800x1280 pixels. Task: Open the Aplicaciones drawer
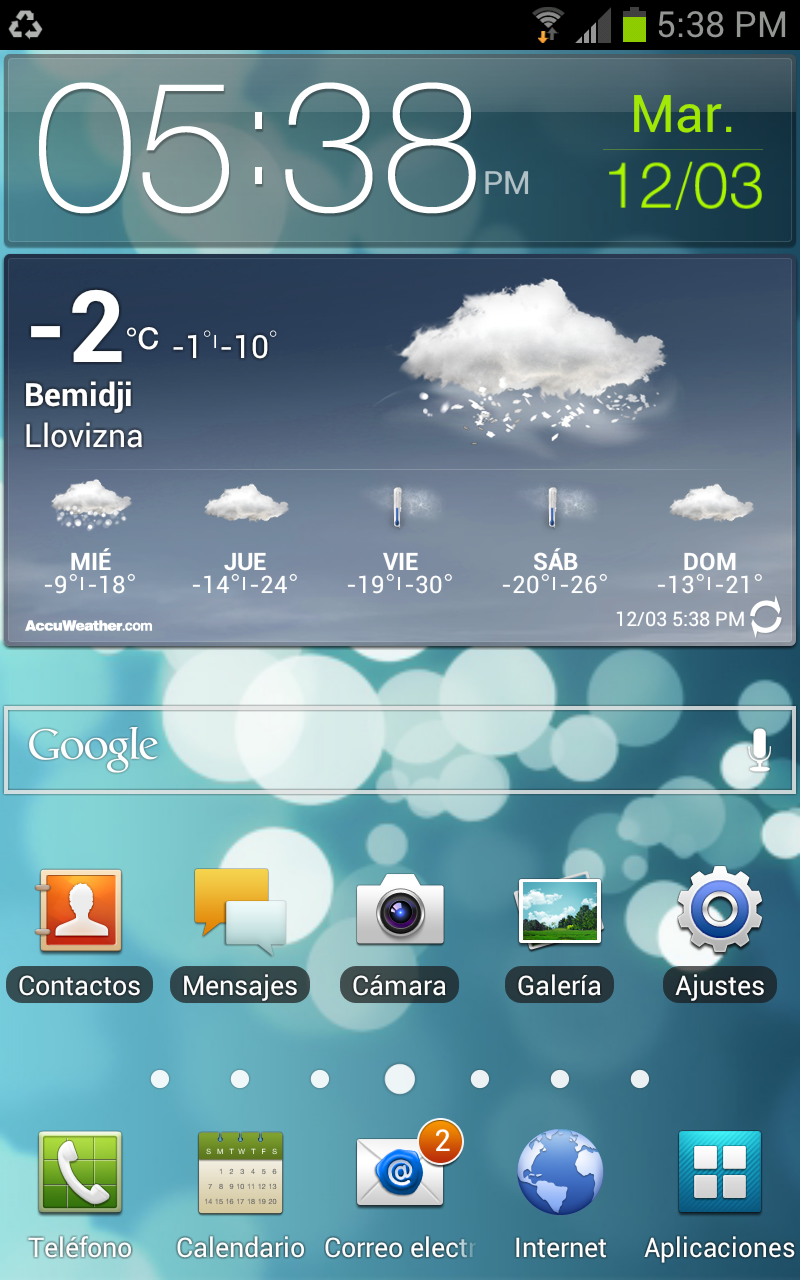(x=720, y=1195)
